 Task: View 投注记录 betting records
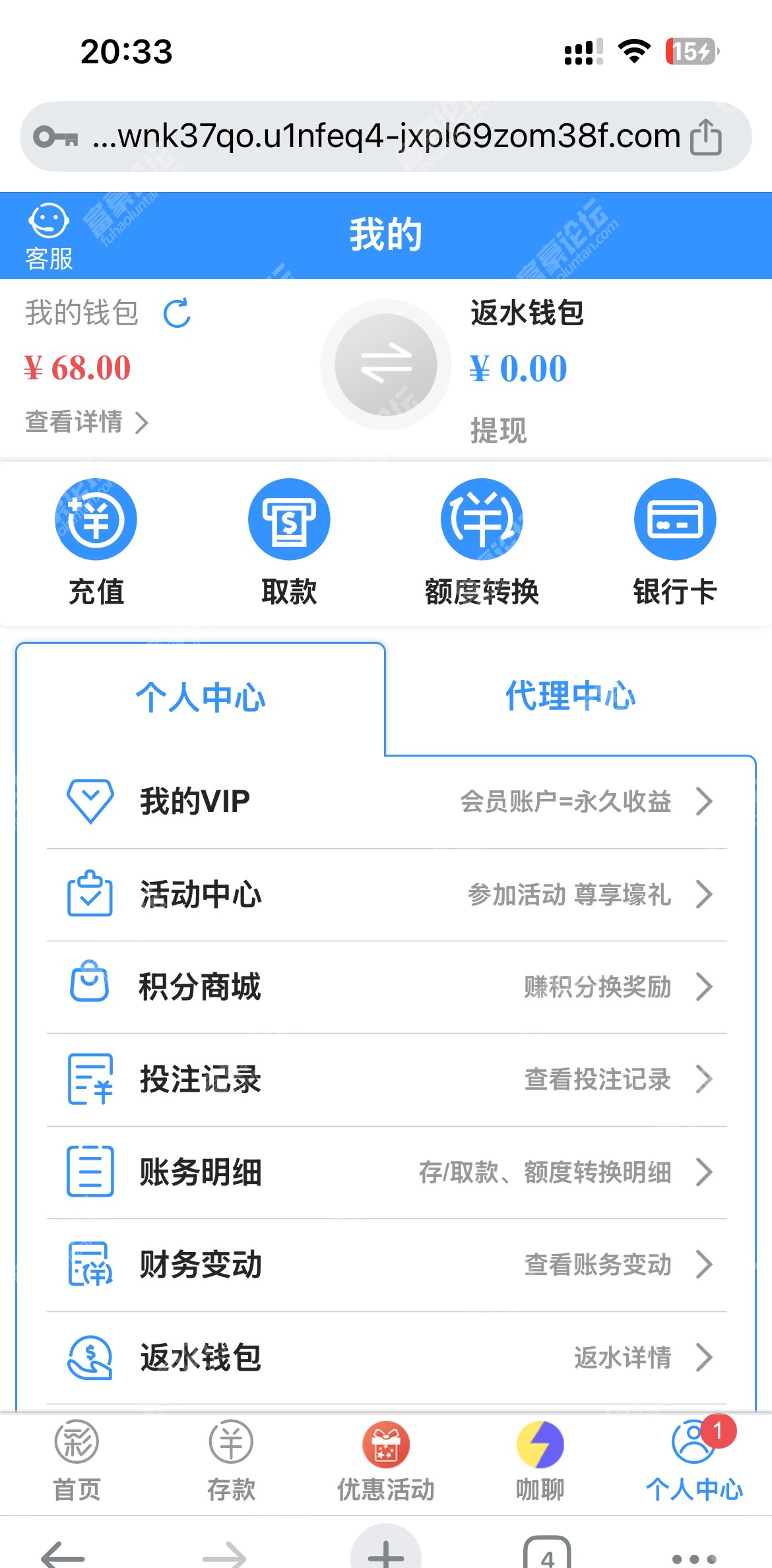click(387, 1079)
